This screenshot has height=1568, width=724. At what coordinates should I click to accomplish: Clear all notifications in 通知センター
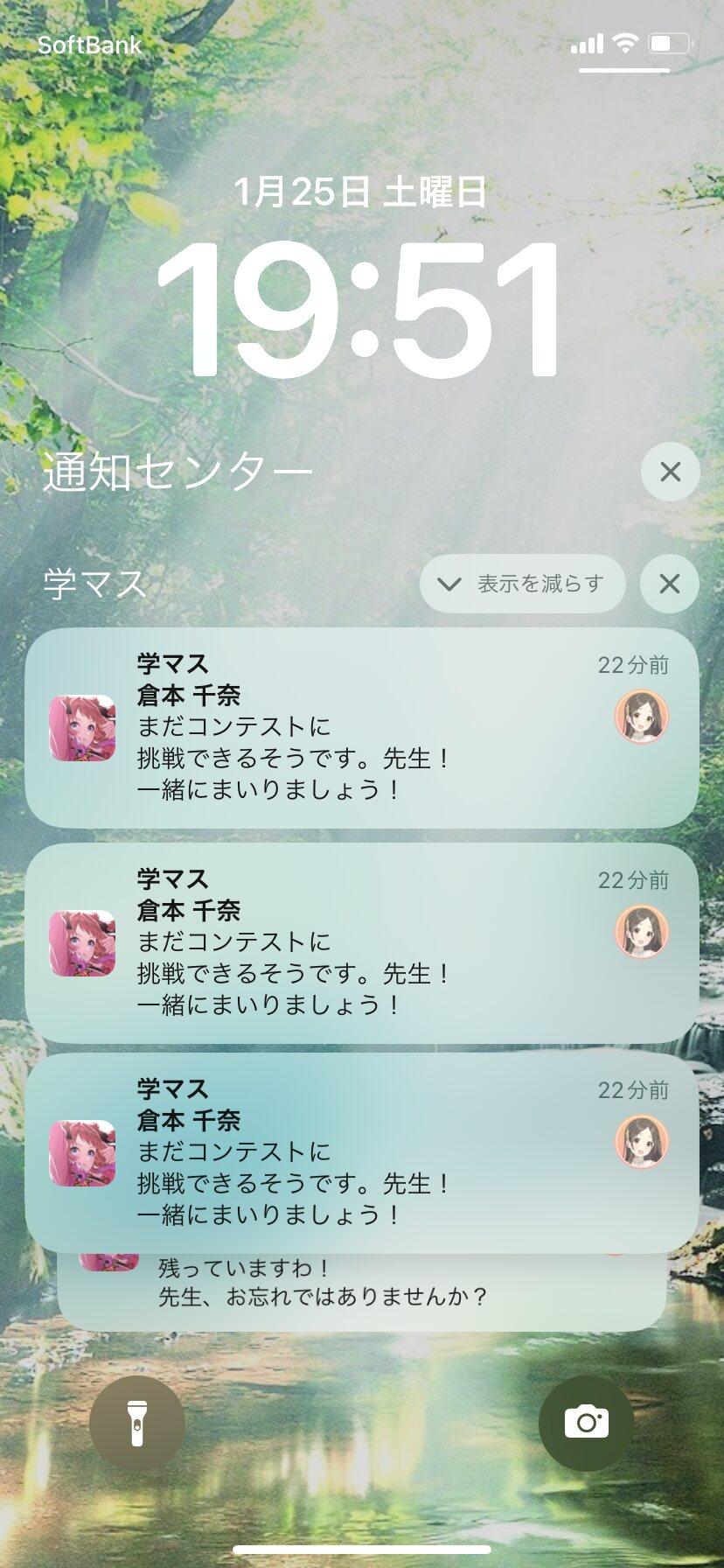pyautogui.click(x=670, y=472)
